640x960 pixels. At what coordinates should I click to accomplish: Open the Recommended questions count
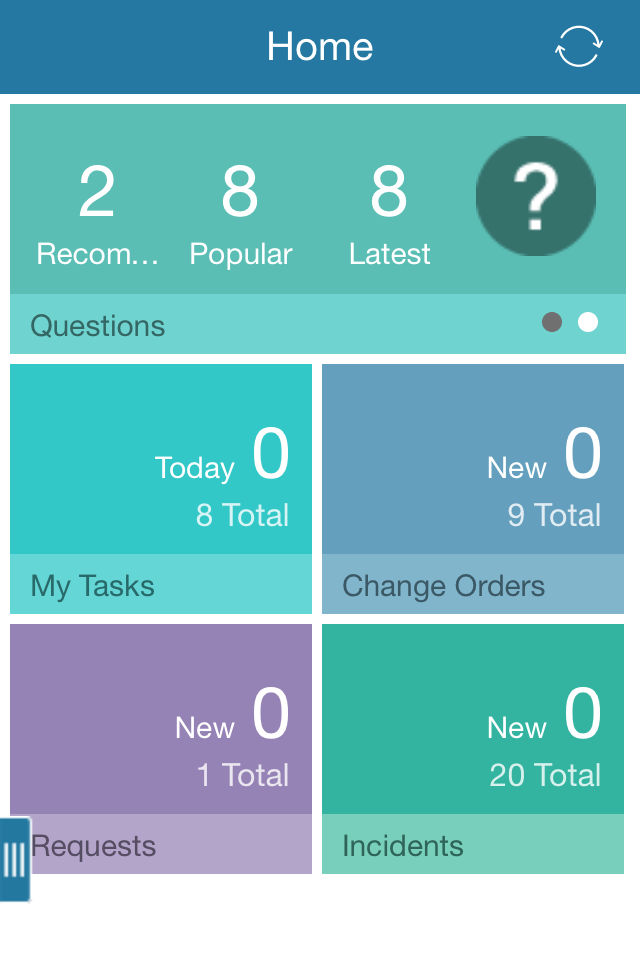[x=97, y=215]
